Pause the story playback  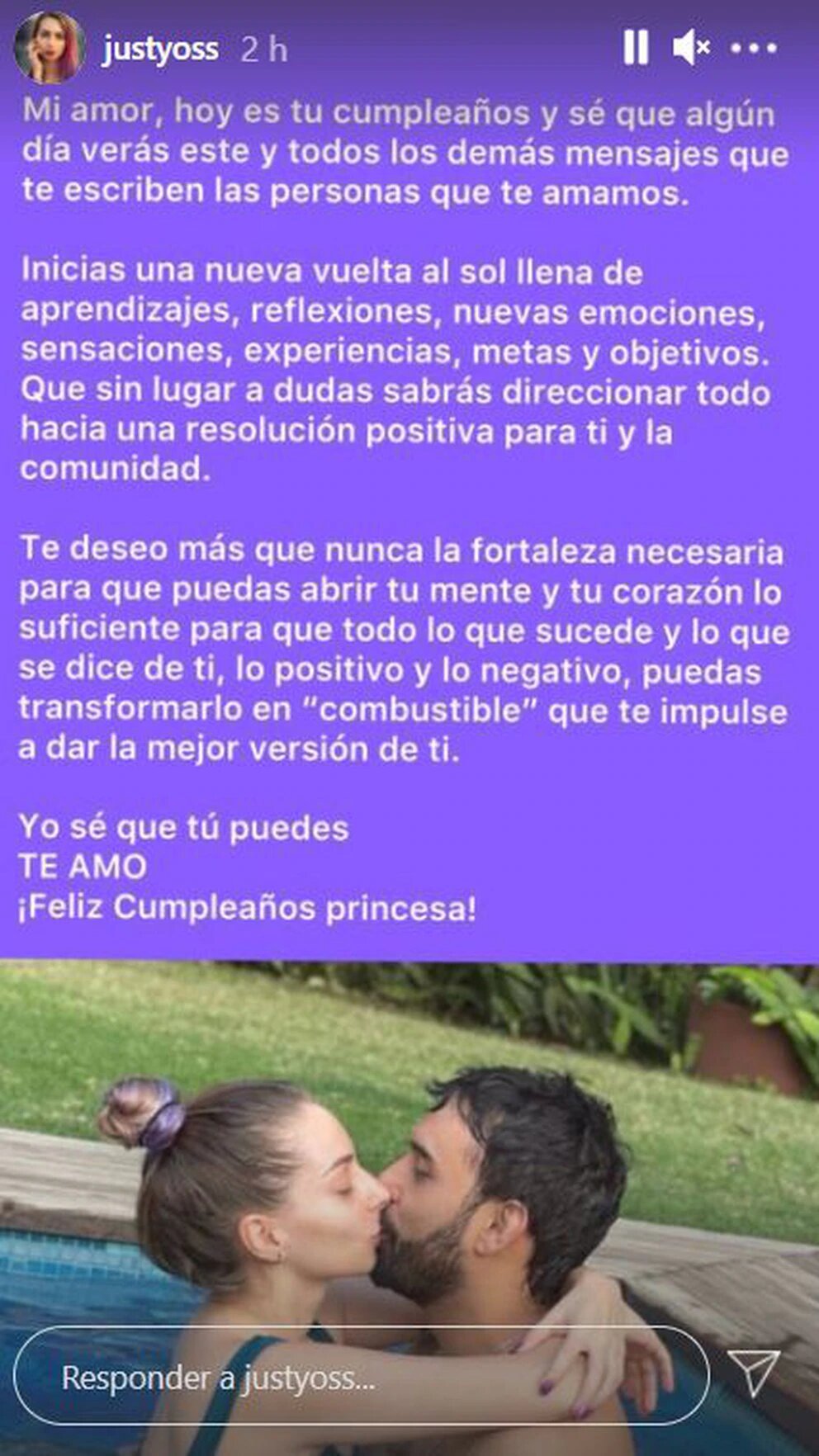[635, 48]
